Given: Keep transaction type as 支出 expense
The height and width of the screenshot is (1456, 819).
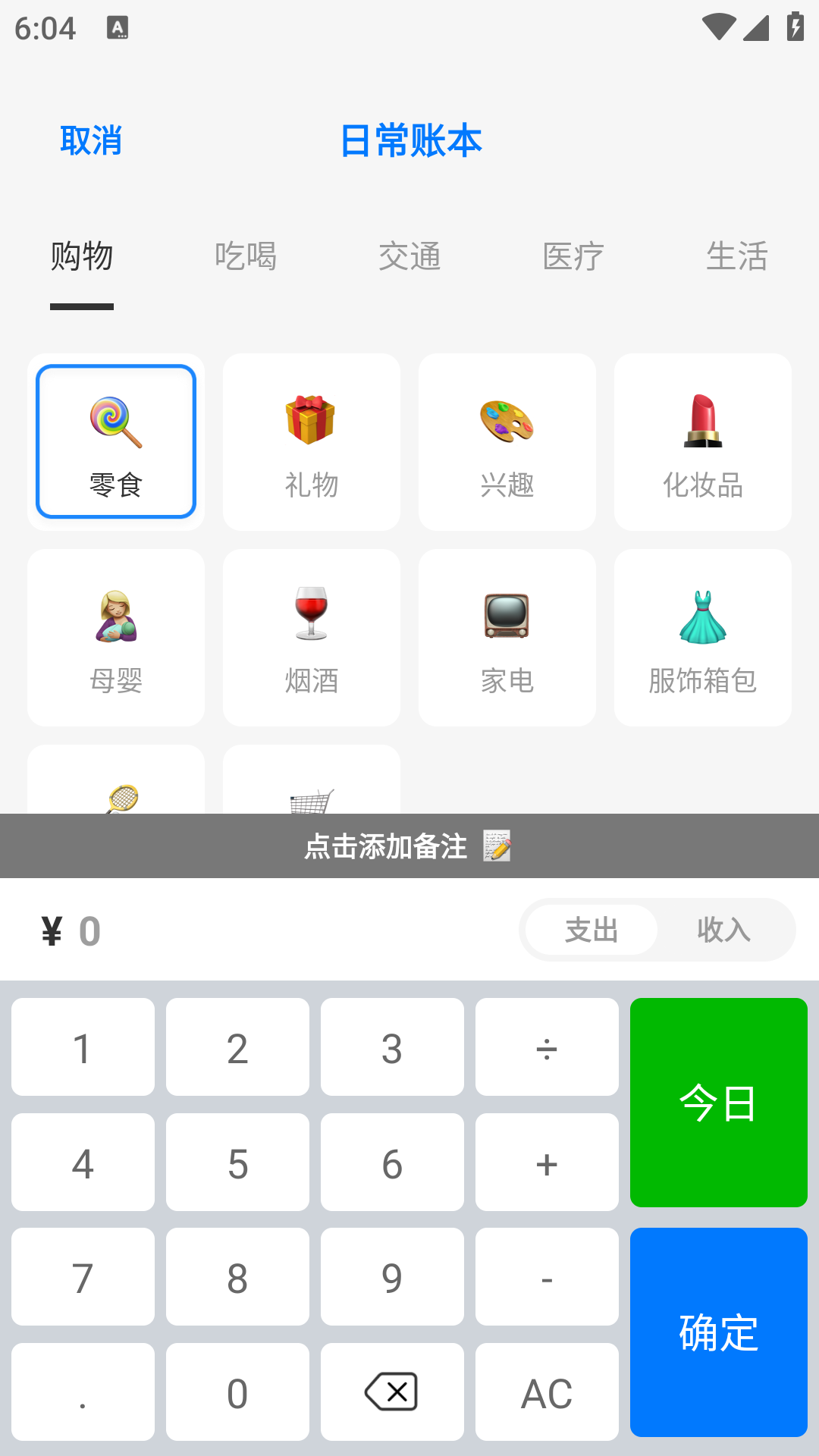Looking at the screenshot, I should click(589, 930).
